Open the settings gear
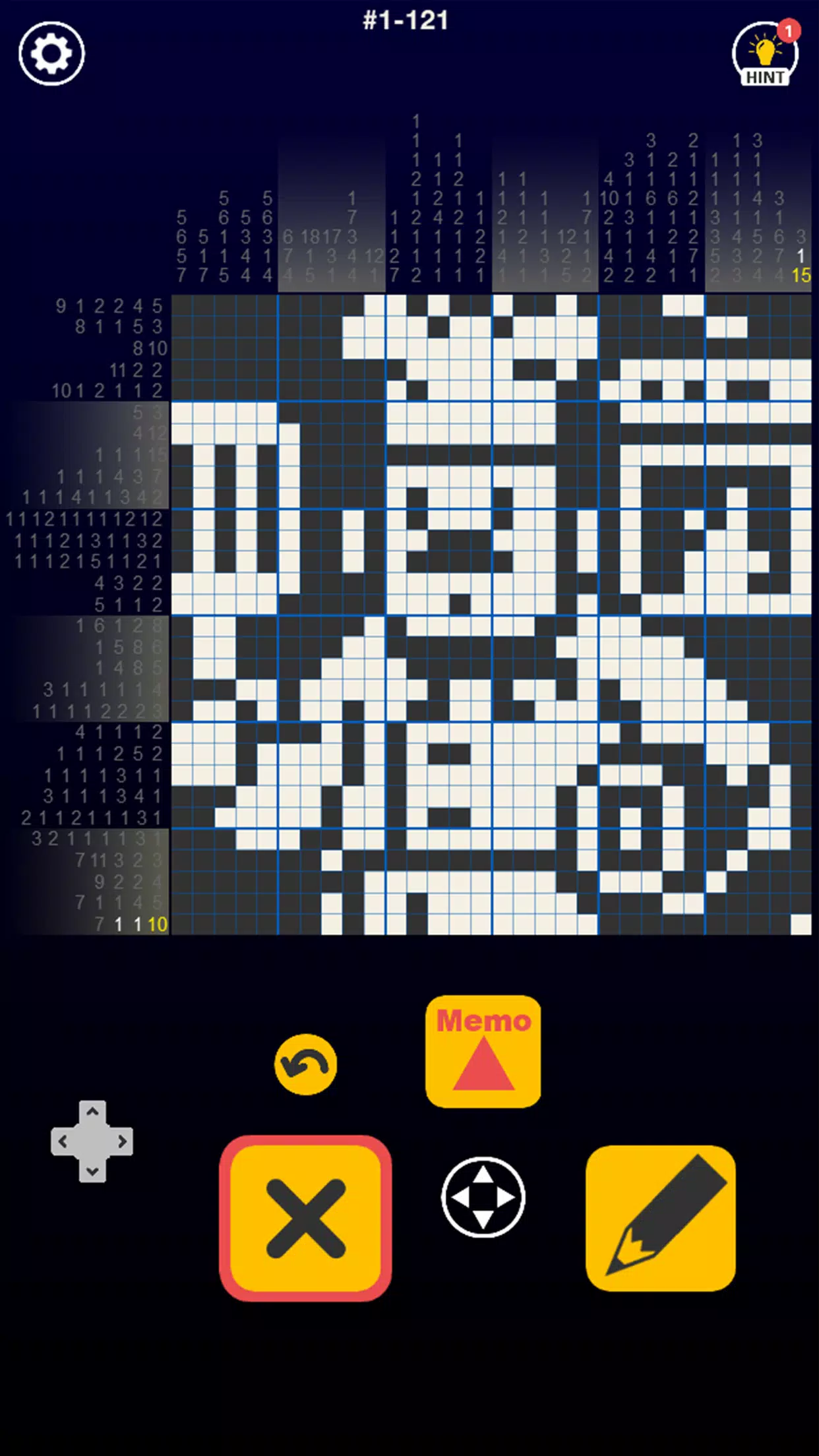Viewport: 819px width, 1456px height. point(51,53)
